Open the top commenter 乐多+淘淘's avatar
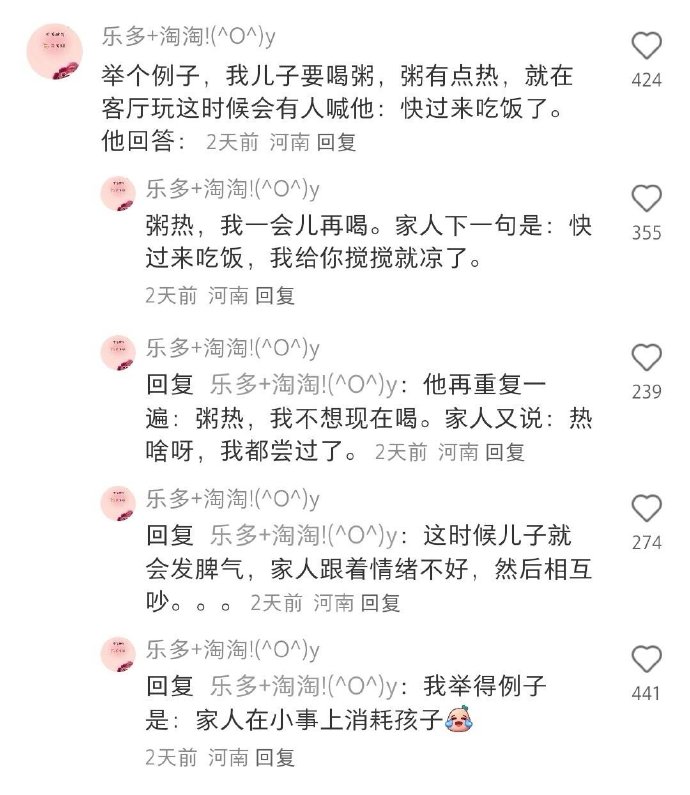This screenshot has height=795, width=690. (54, 52)
